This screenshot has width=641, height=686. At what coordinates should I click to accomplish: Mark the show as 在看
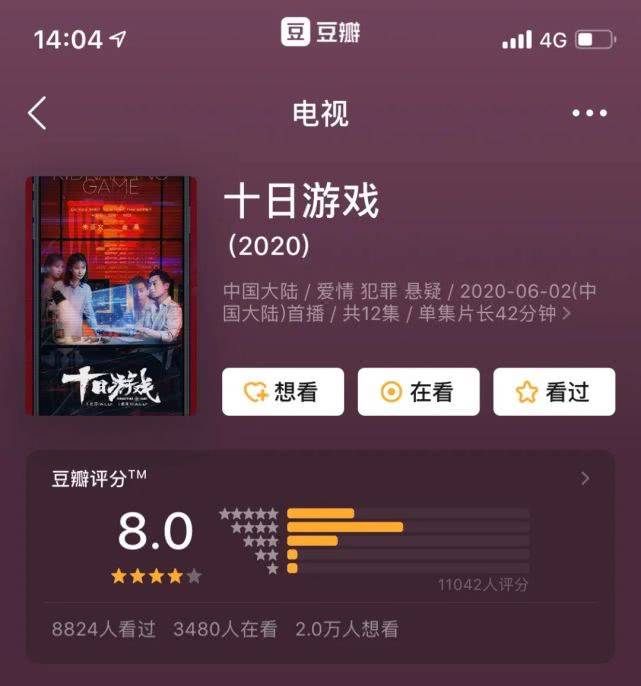point(418,392)
